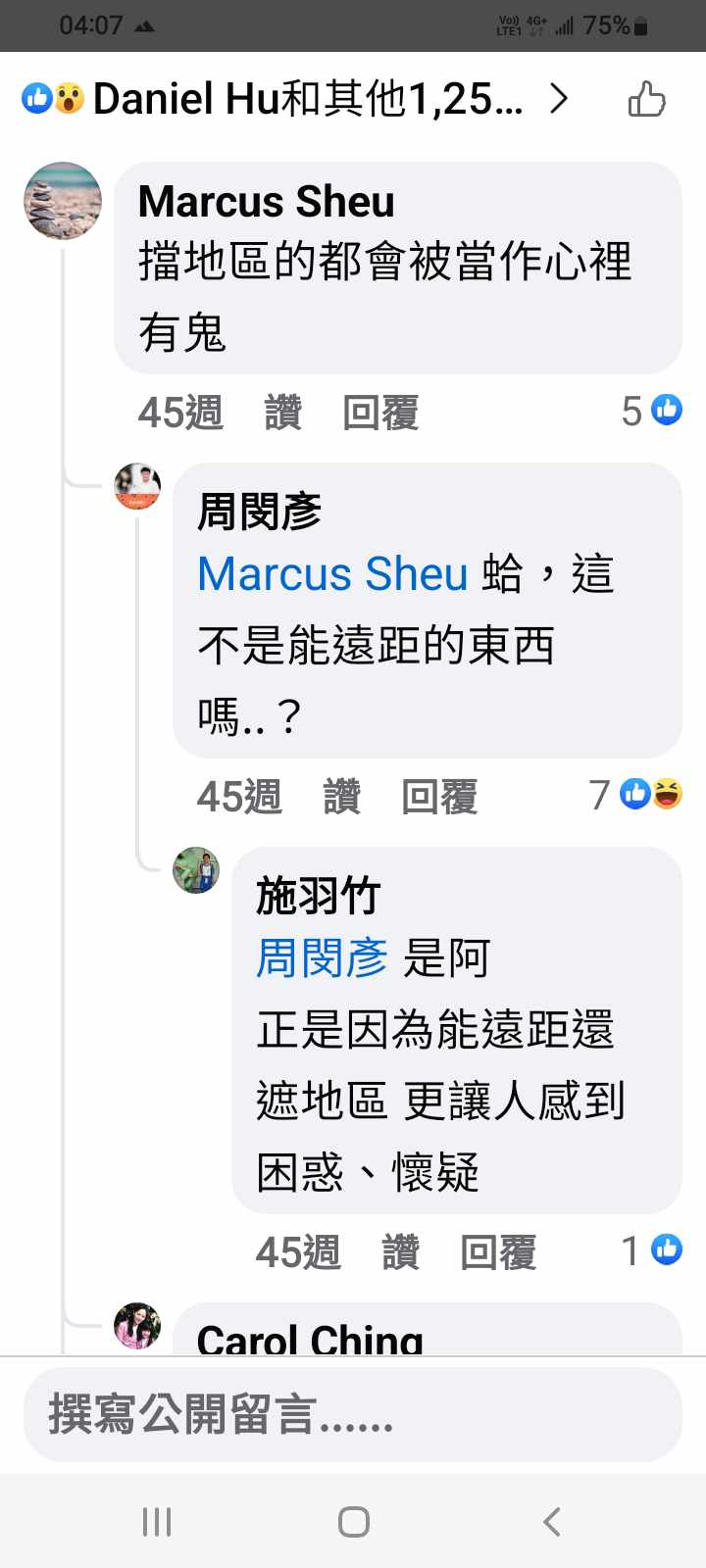This screenshot has width=706, height=1568.
Task: Like the post with the thumbs-up icon
Action: click(646, 99)
